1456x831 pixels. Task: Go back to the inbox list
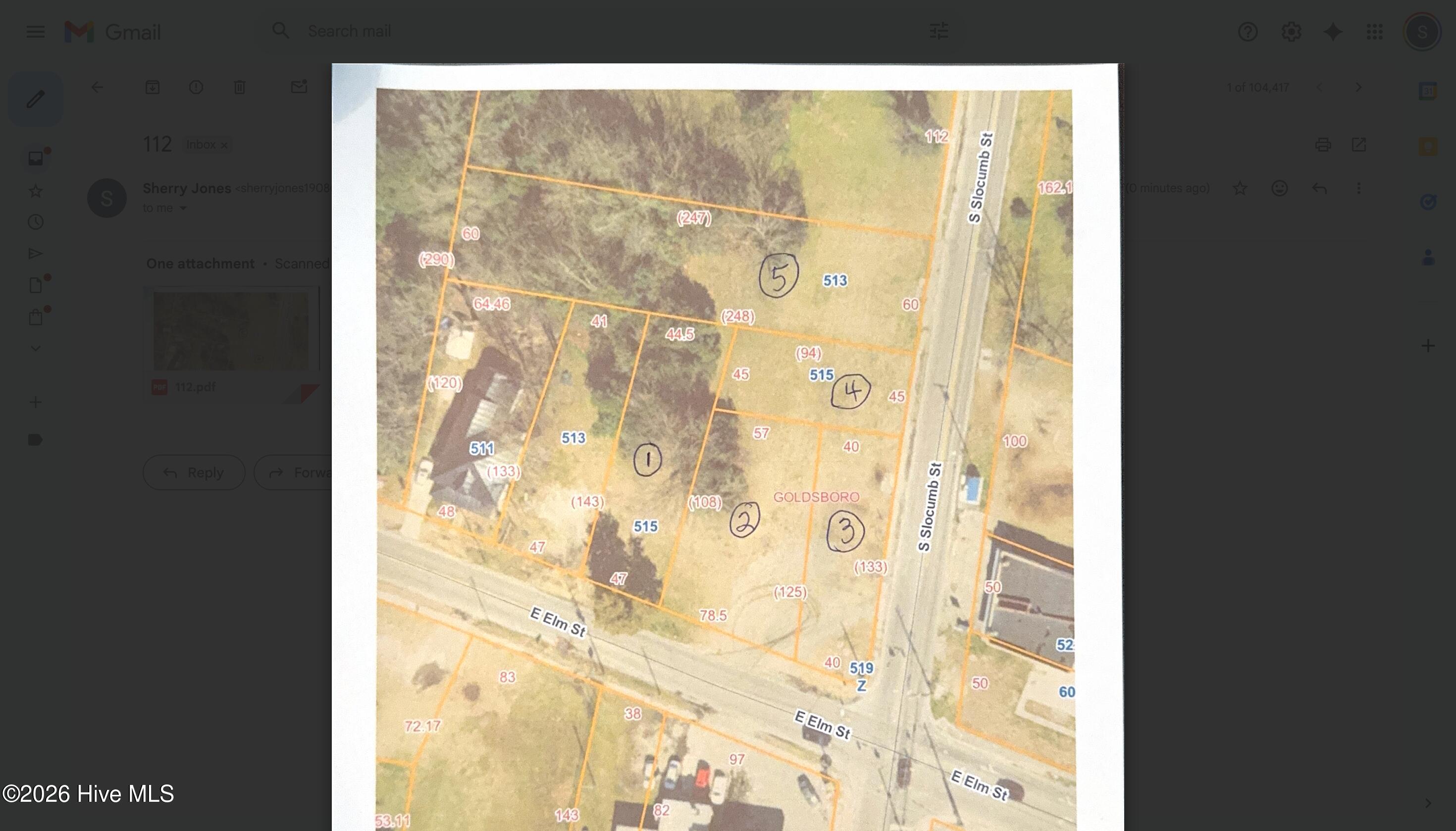tap(98, 87)
